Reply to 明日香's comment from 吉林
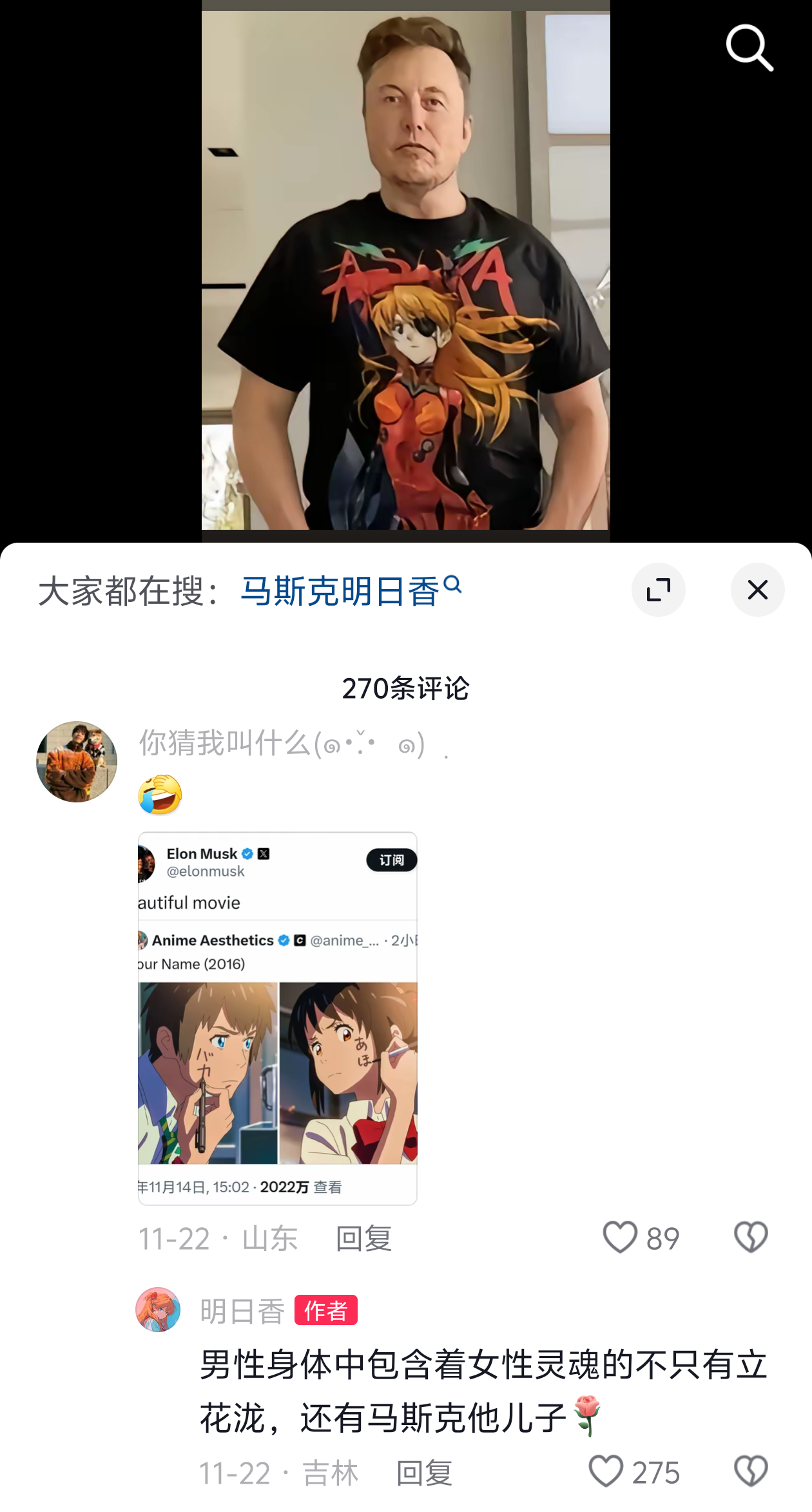The width and height of the screenshot is (812, 1512). tap(424, 1473)
